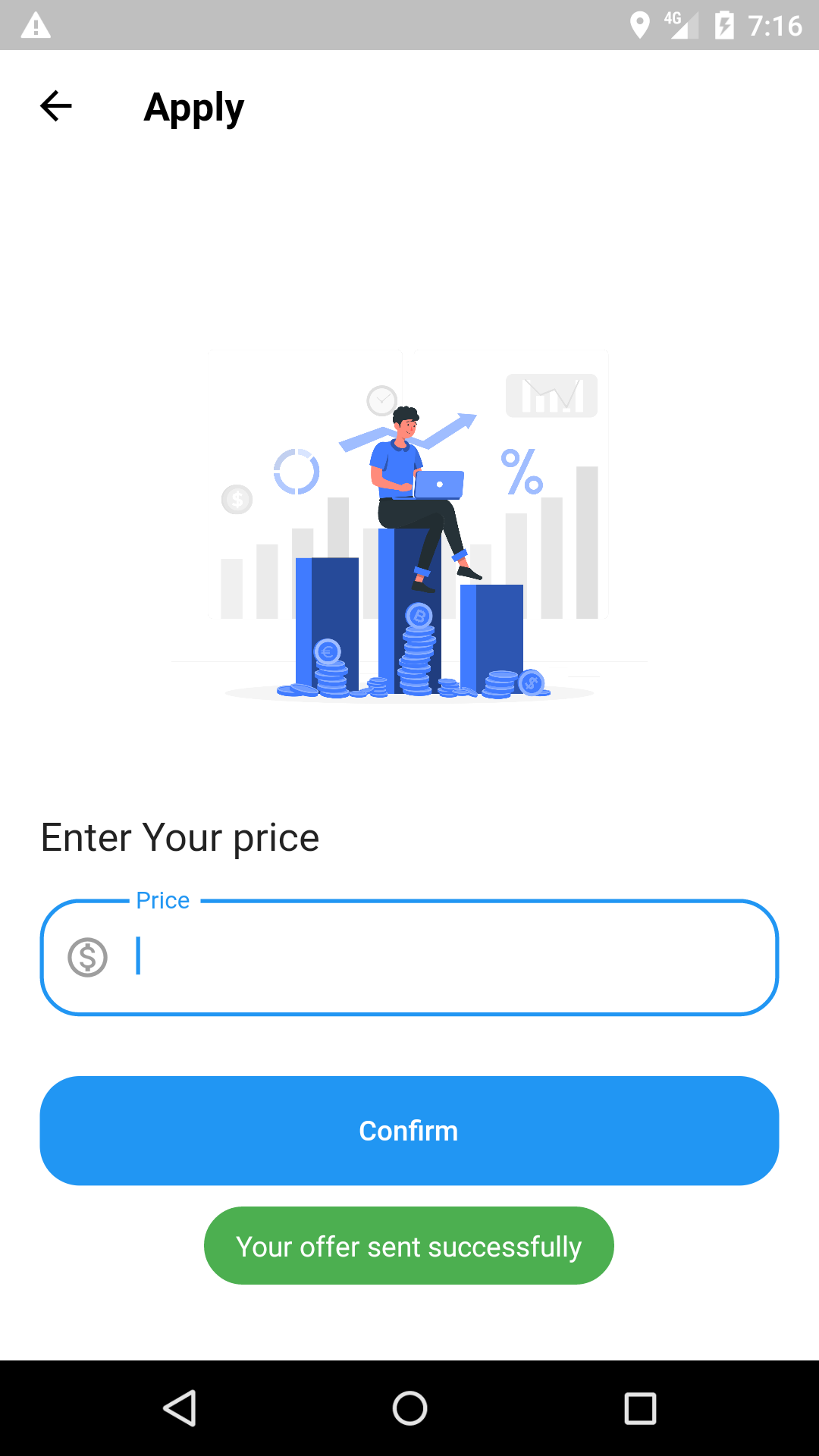Tap the system home button
Viewport: 819px width, 1456px height.
(x=409, y=1408)
